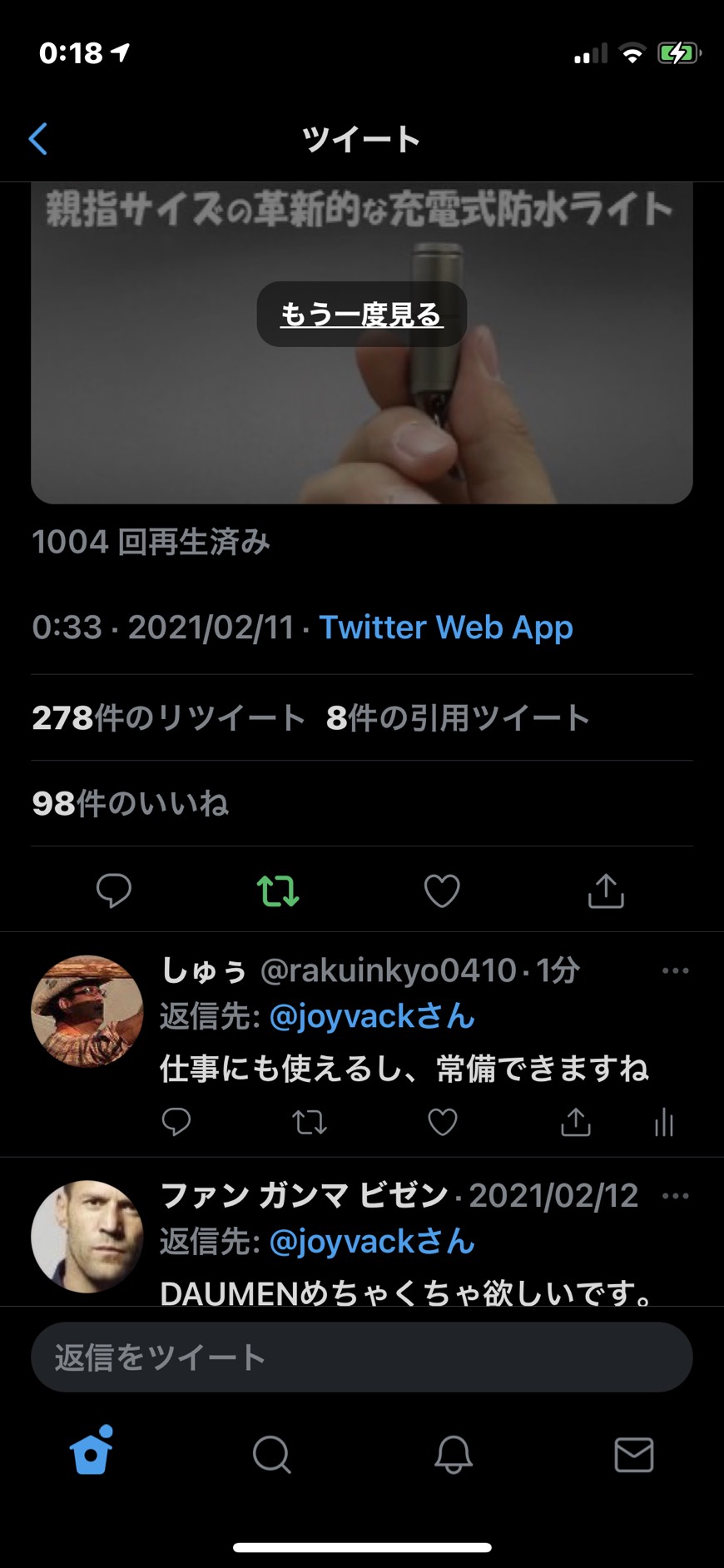This screenshot has height=1568, width=724.
Task: View the 8 quote tweets
Action: (x=458, y=717)
